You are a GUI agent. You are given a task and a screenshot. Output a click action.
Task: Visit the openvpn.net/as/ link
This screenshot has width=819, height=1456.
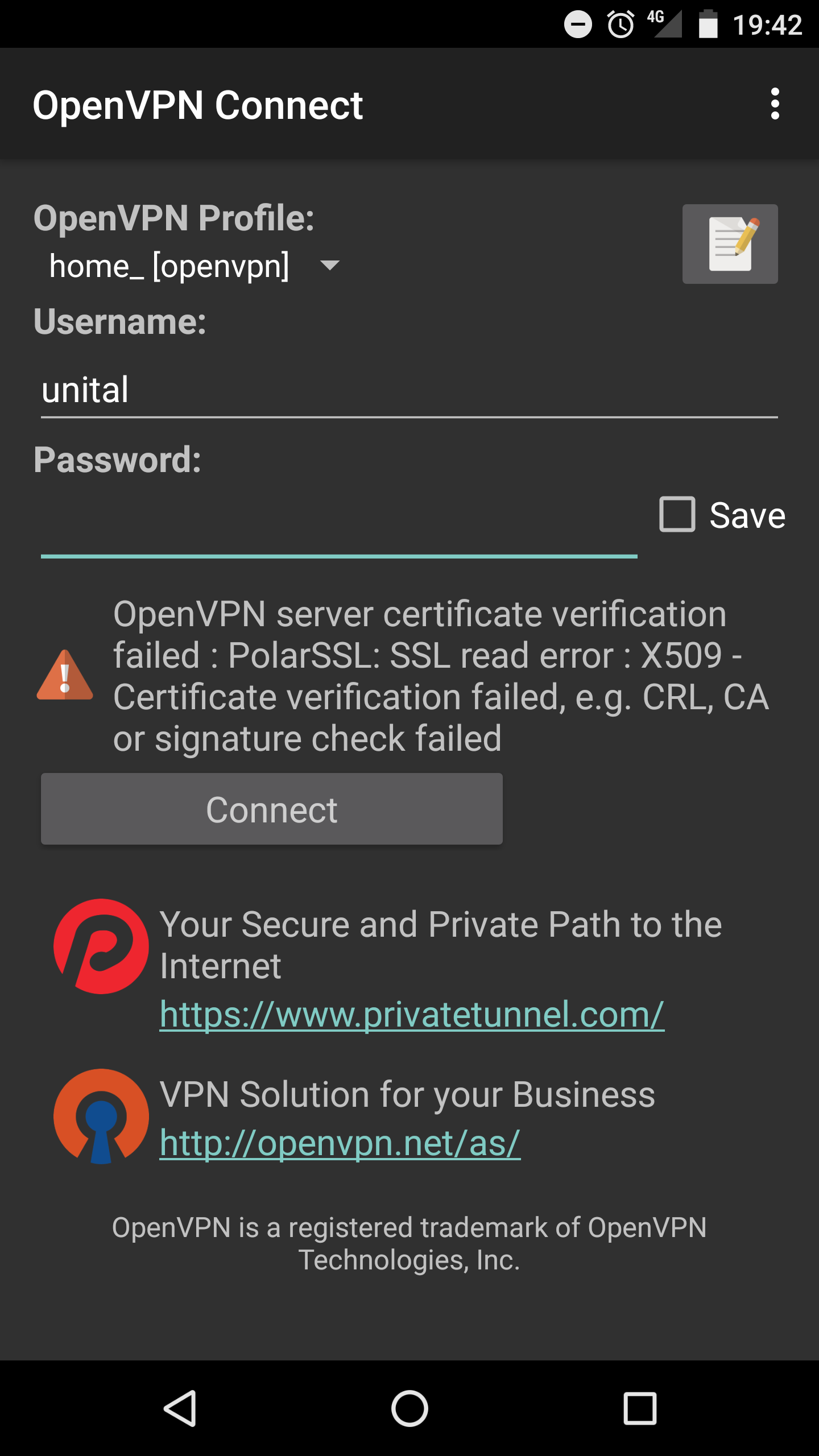pos(340,1143)
